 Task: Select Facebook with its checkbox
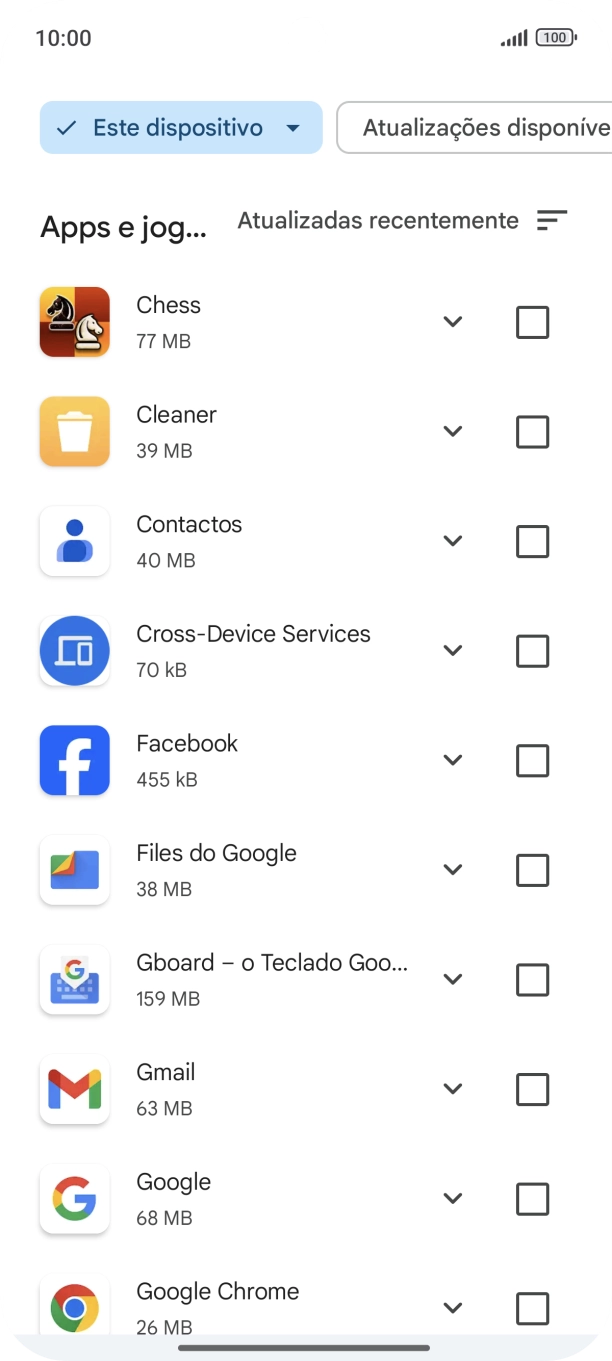532,761
